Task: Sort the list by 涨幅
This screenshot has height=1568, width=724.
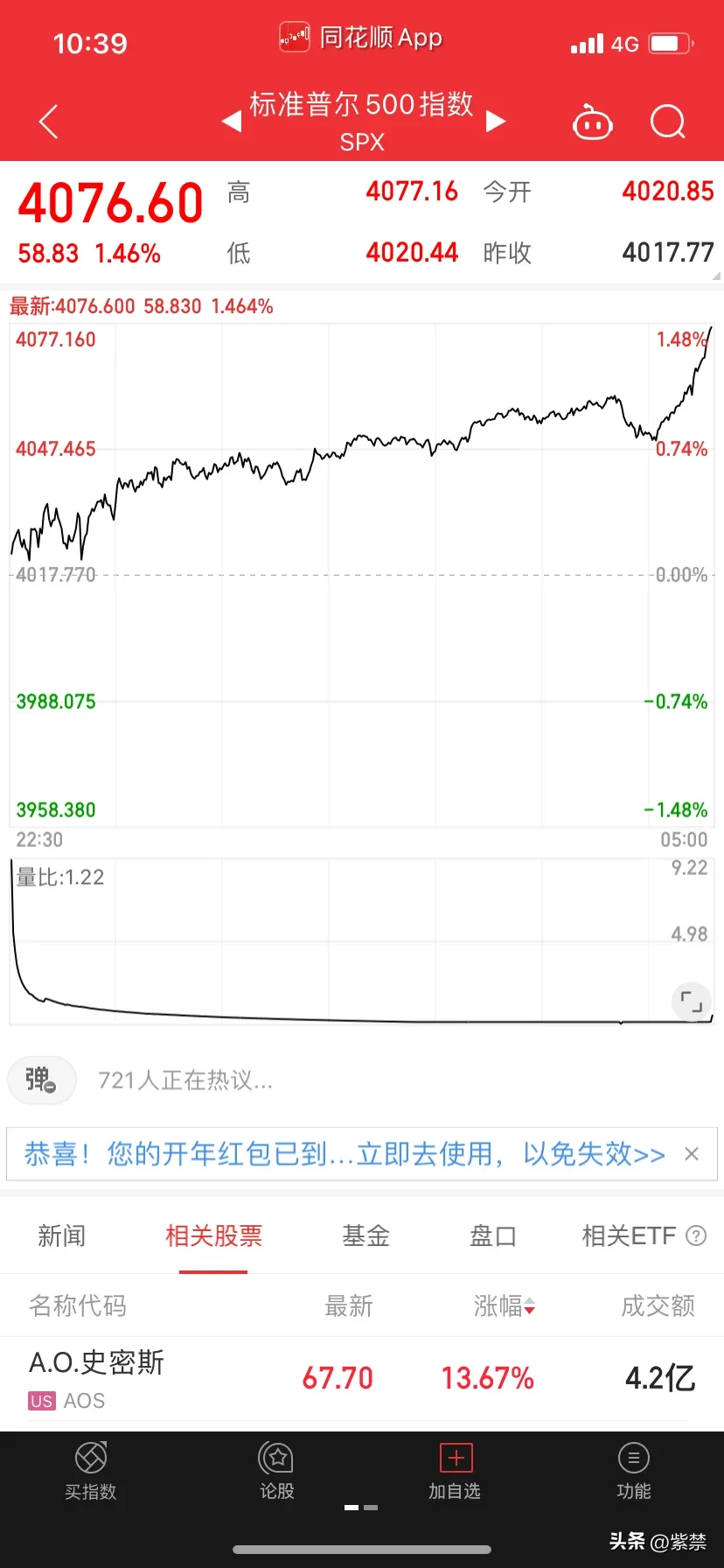Action: [x=505, y=1306]
